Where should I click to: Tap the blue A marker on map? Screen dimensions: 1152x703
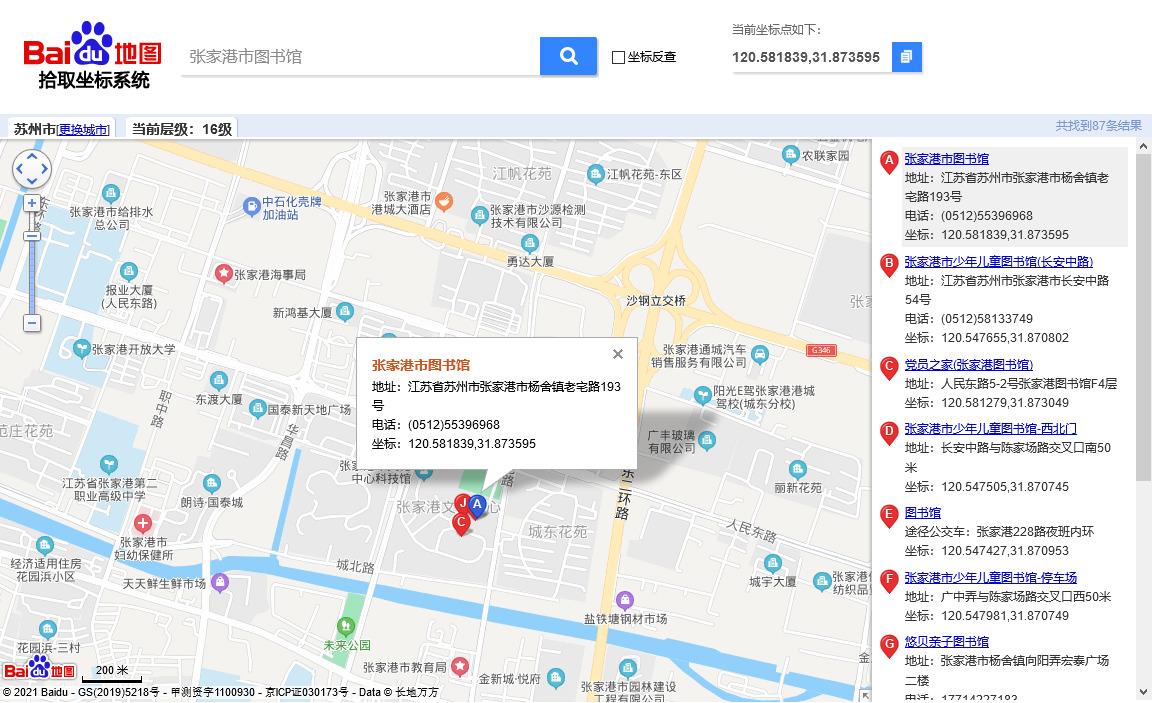pos(478,506)
